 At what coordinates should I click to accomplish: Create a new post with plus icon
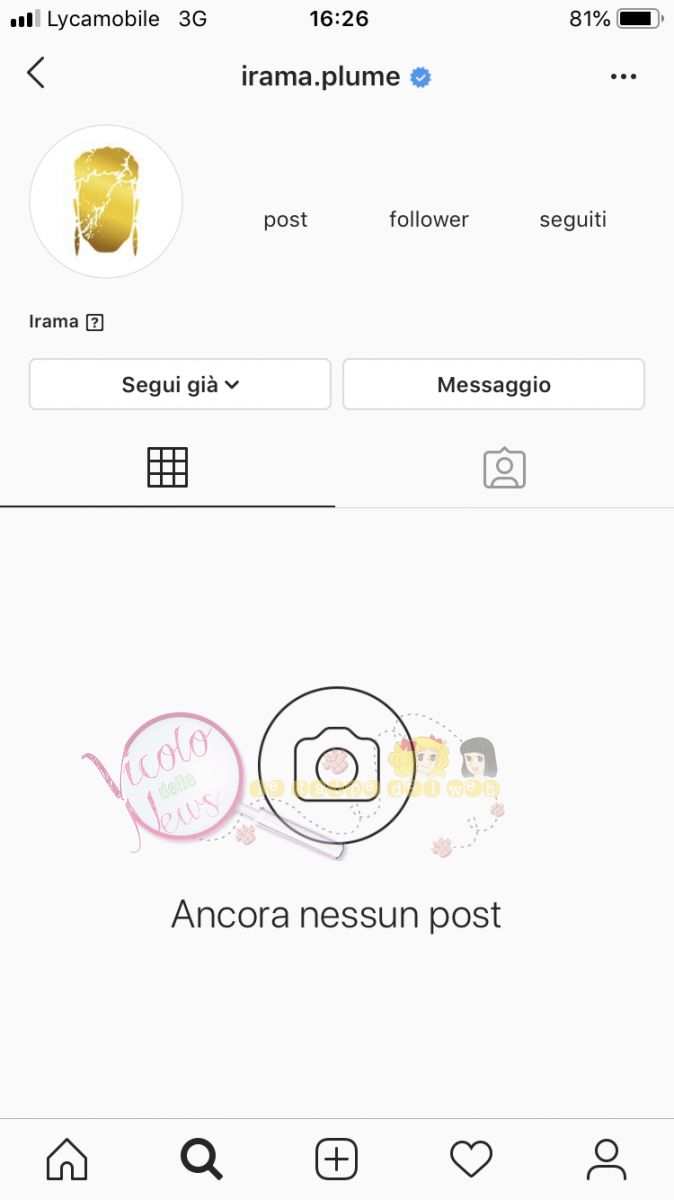coord(337,1160)
